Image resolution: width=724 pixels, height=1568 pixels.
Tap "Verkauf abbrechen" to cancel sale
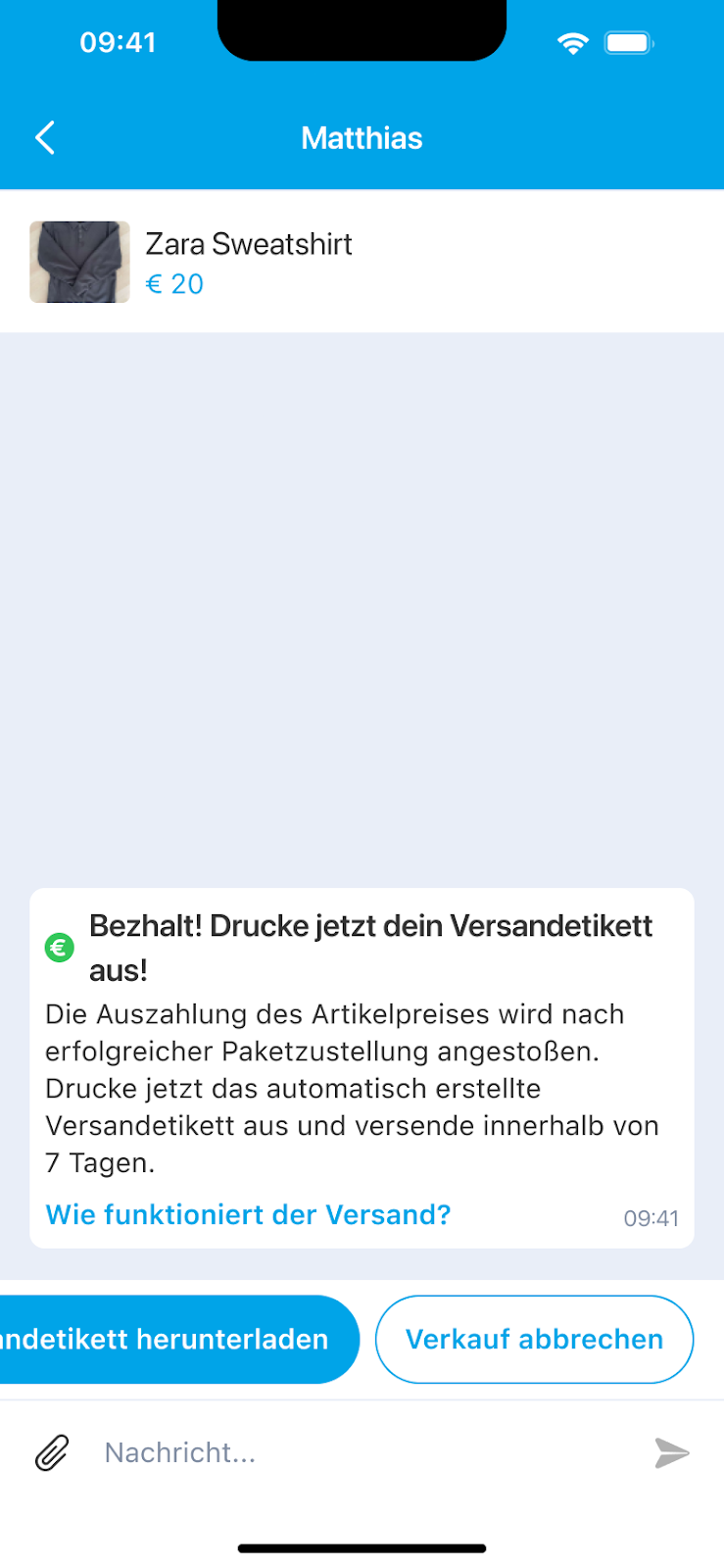point(534,1340)
